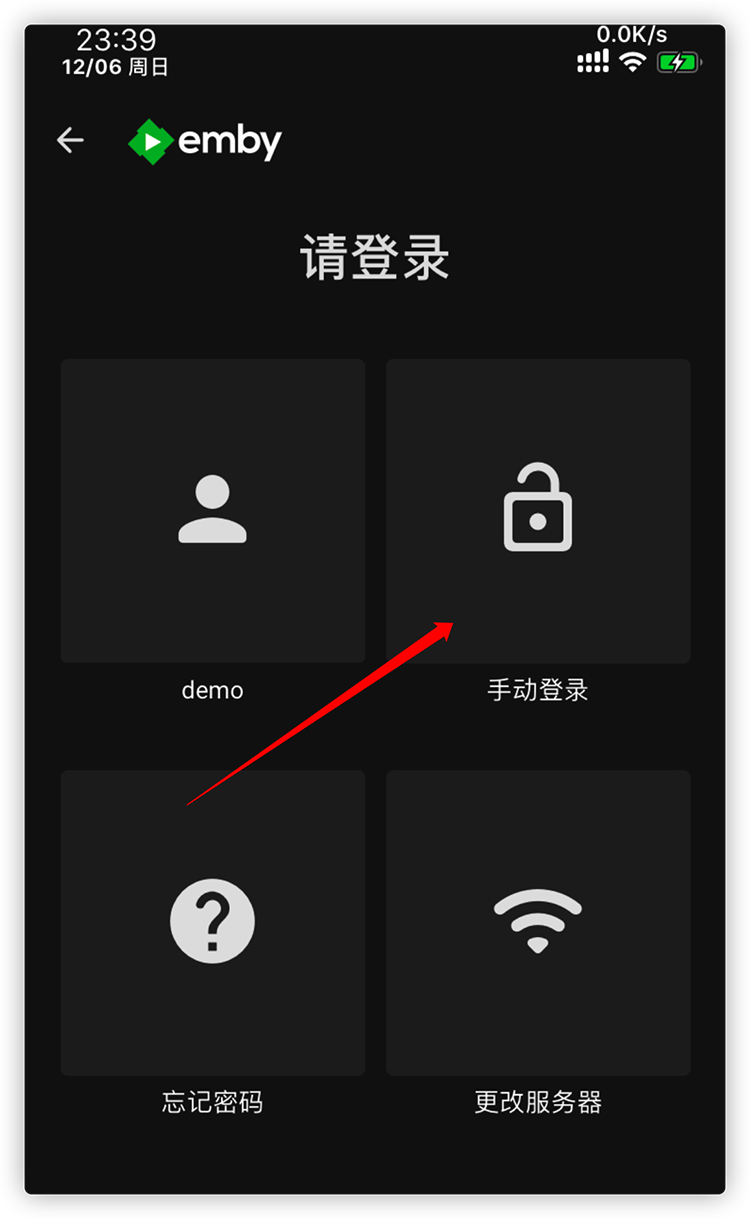Screen dimensions: 750x1219
Task: Click the 手动登录 text label
Action: 537,690
